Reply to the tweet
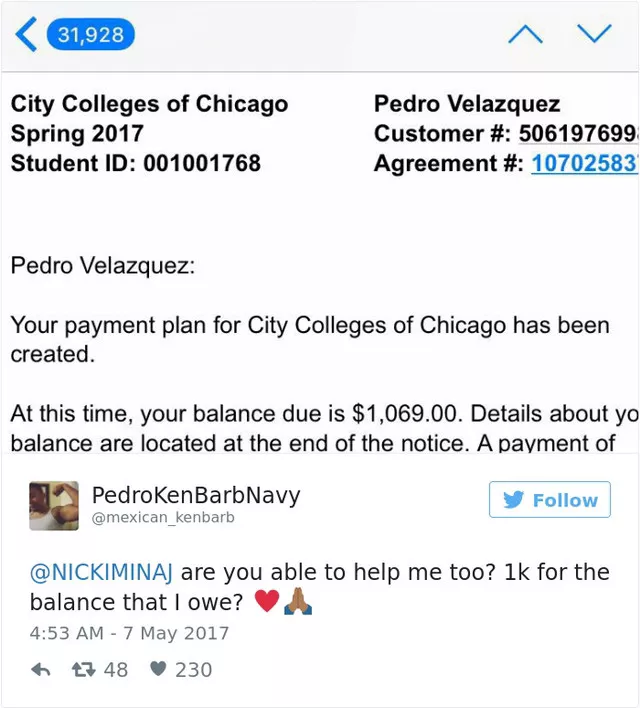The height and width of the screenshot is (708, 640). [x=41, y=670]
